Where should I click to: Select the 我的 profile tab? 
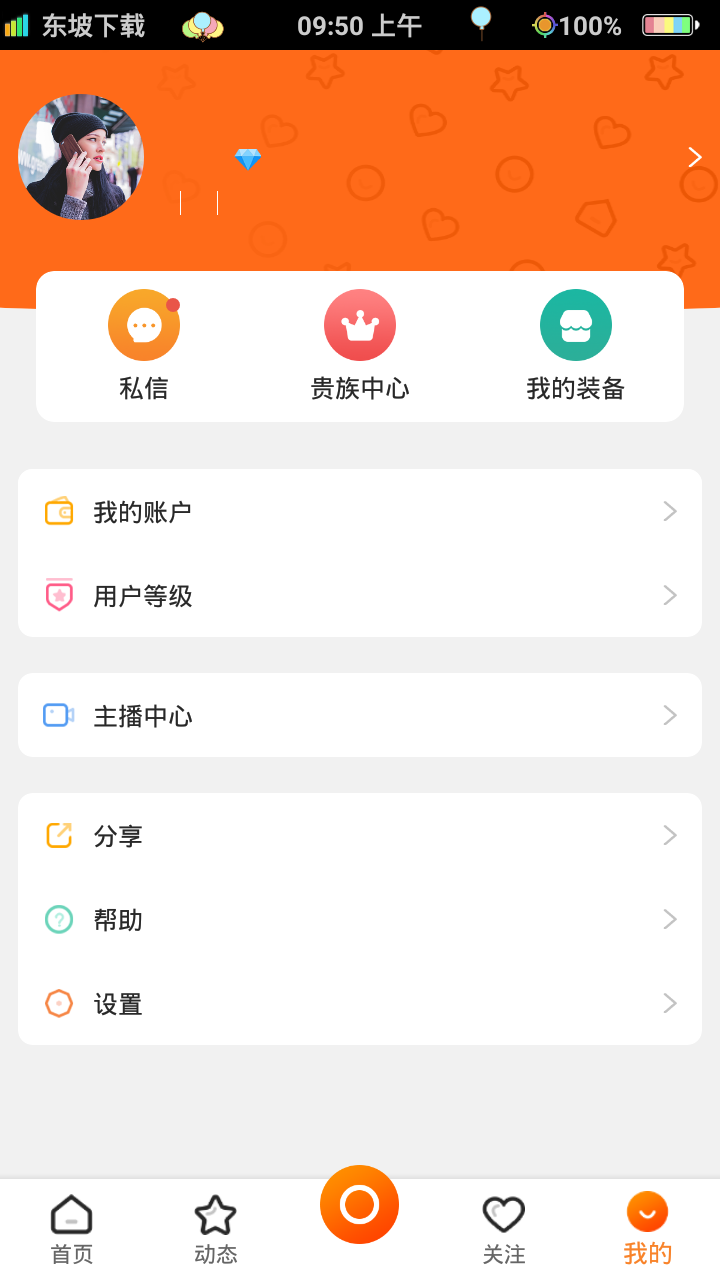[647, 1230]
